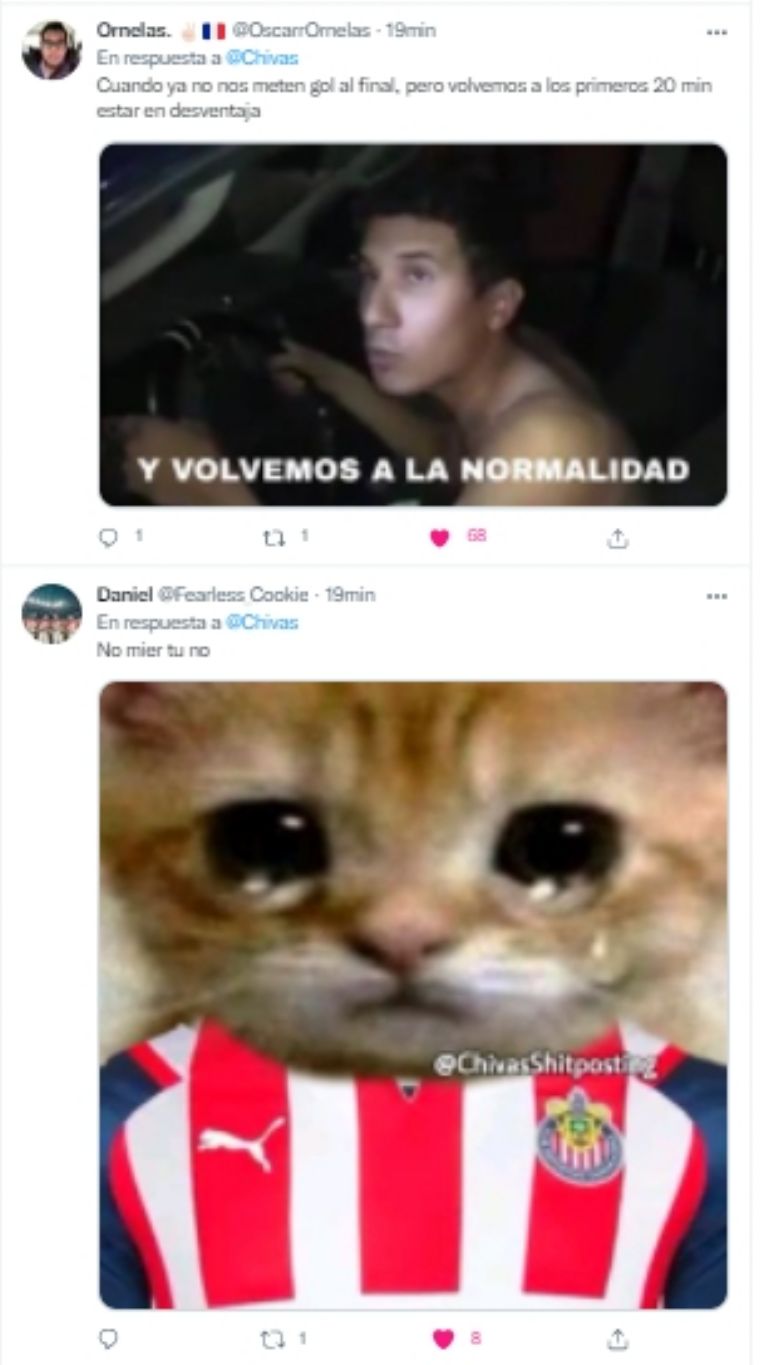Reply to Ornelas tweet

coord(108,537)
